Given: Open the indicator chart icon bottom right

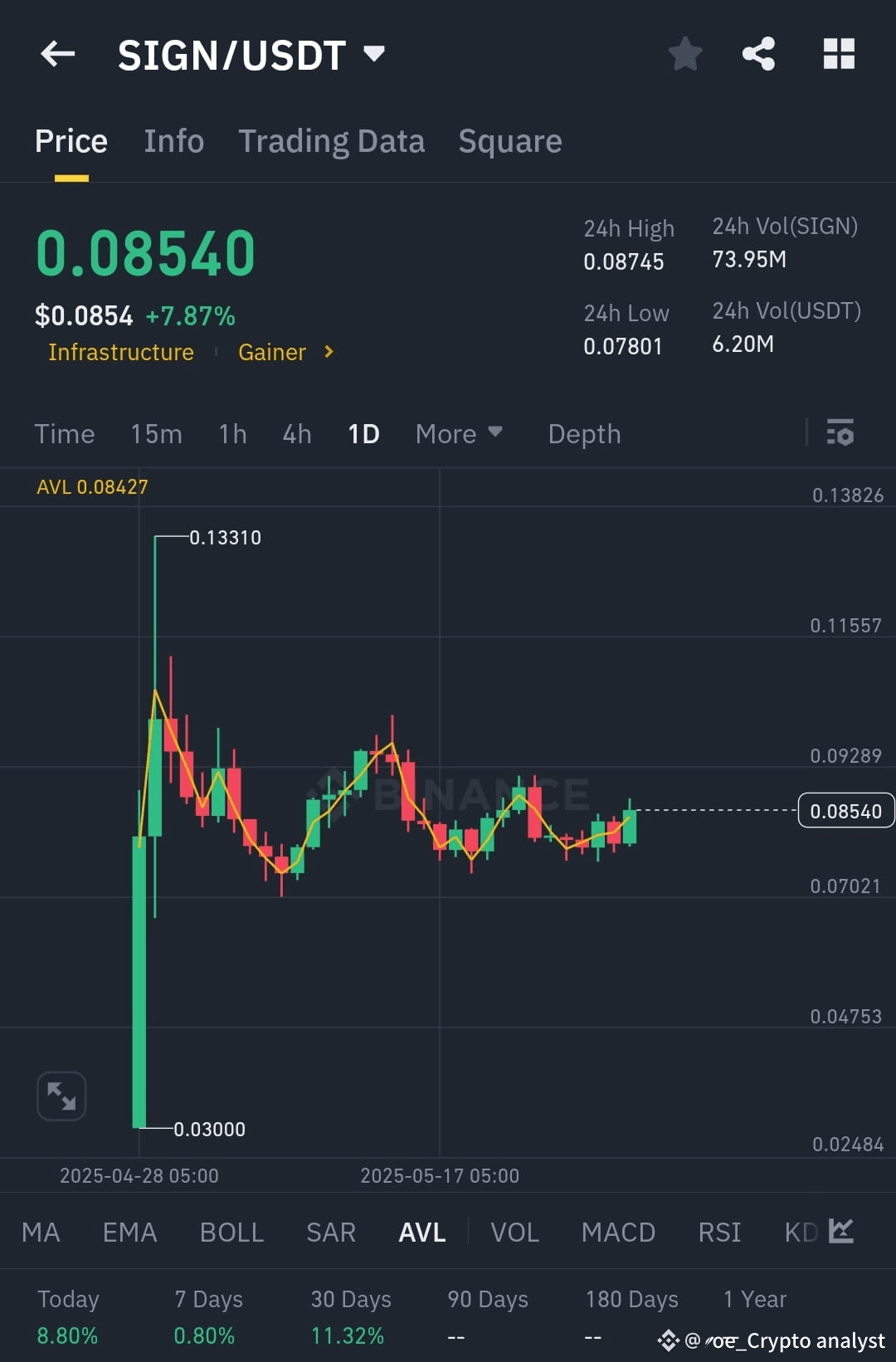Looking at the screenshot, I should pos(841,1232).
